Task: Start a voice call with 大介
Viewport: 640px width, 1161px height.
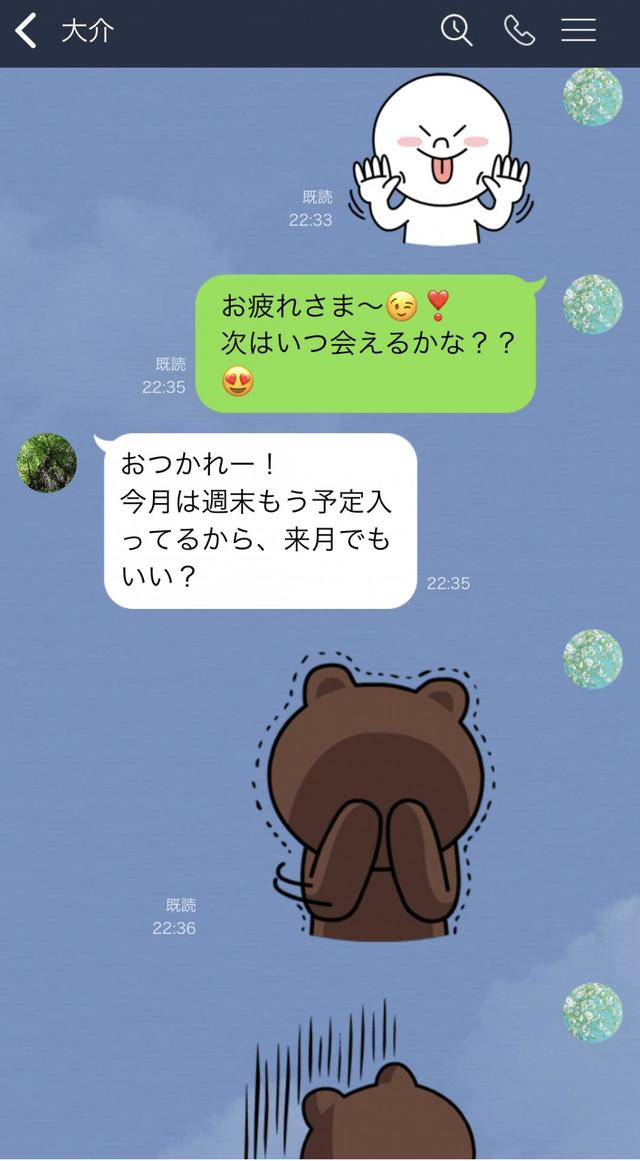Action: [519, 30]
